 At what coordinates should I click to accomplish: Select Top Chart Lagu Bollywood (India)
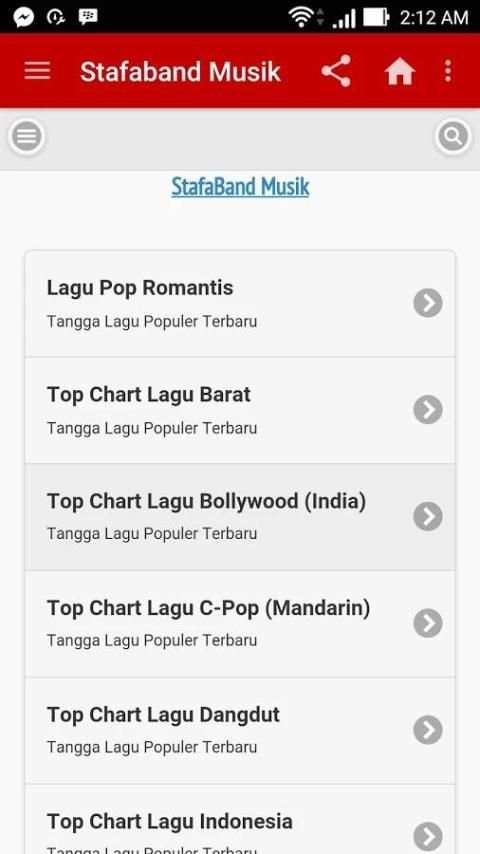coord(240,517)
